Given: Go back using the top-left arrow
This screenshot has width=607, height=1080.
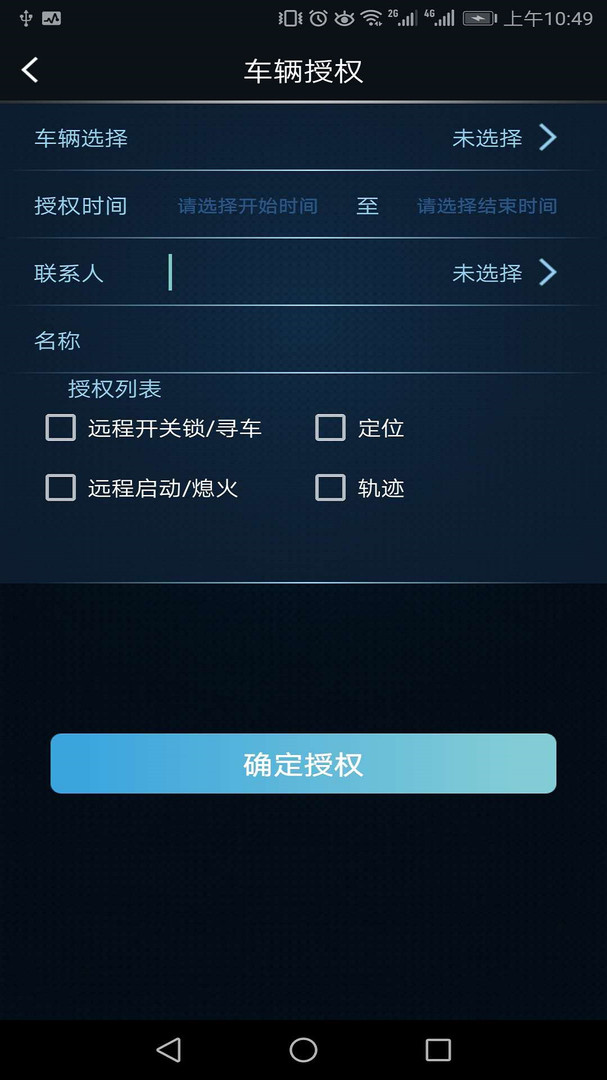Looking at the screenshot, I should pos(30,70).
